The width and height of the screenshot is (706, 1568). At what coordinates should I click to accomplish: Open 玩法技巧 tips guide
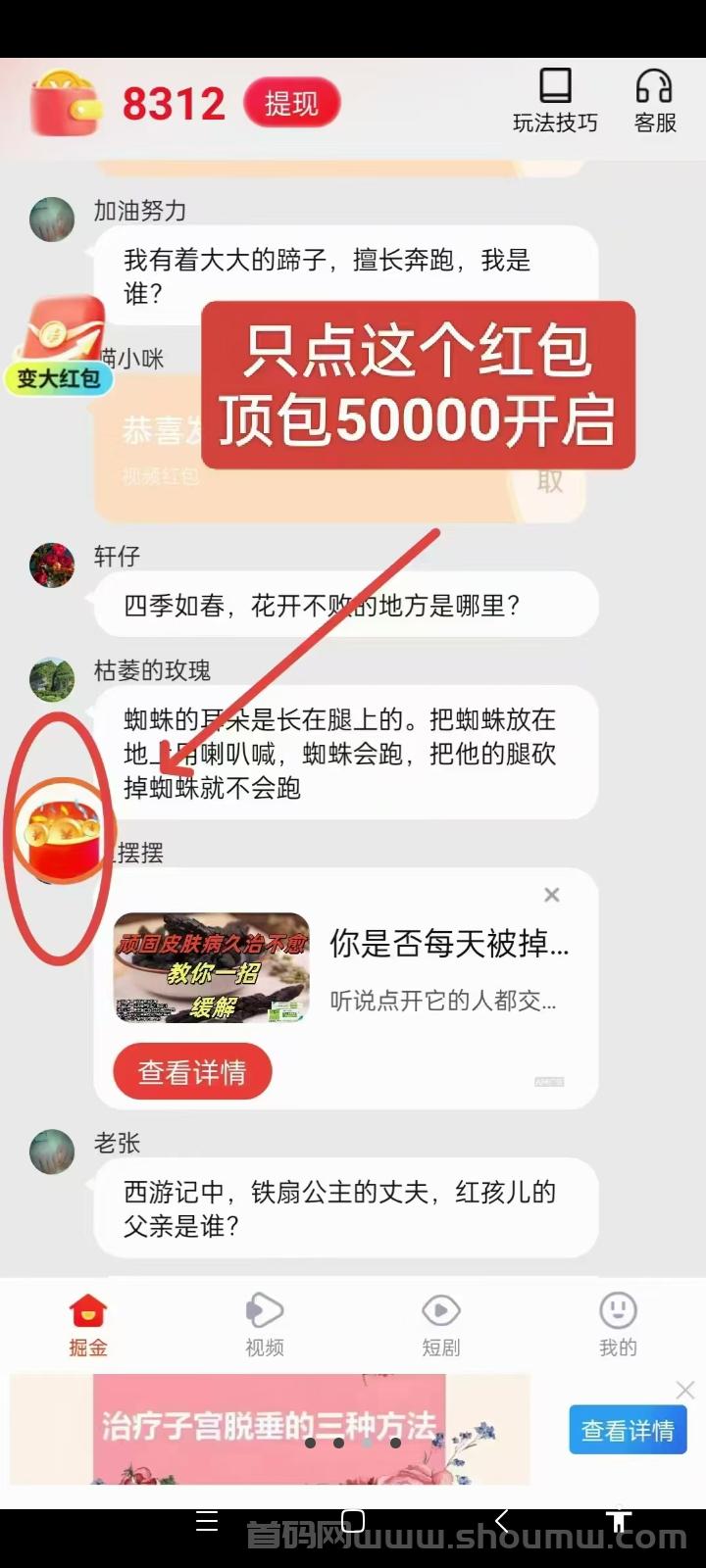[555, 100]
